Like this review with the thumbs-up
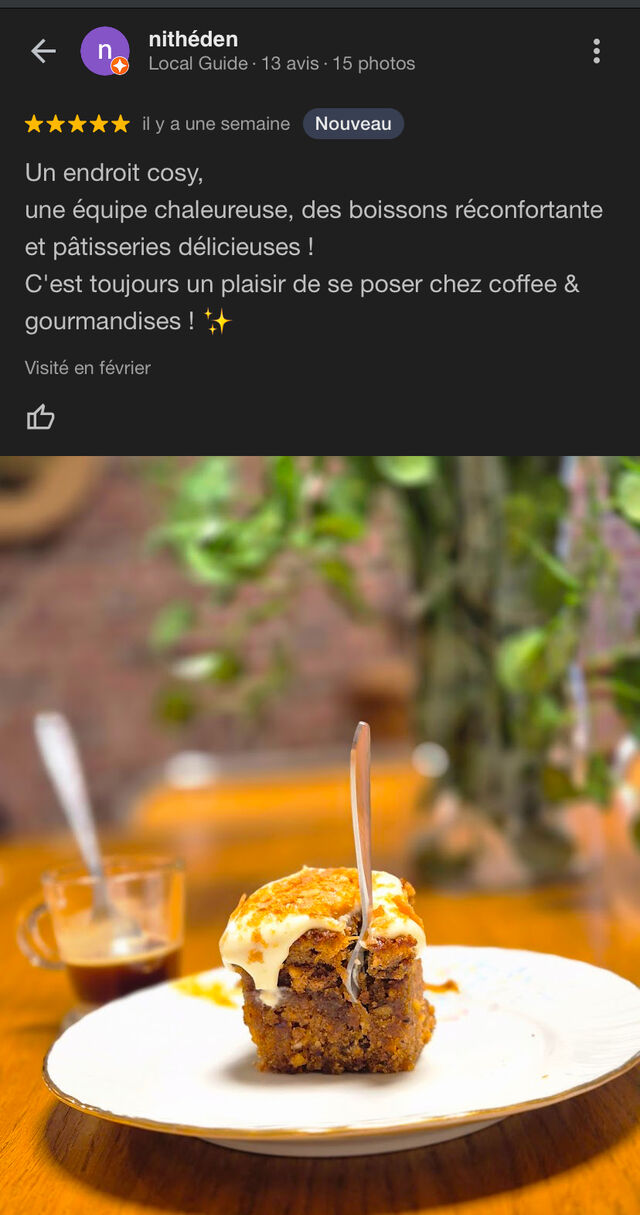Image resolution: width=640 pixels, height=1215 pixels. click(41, 417)
